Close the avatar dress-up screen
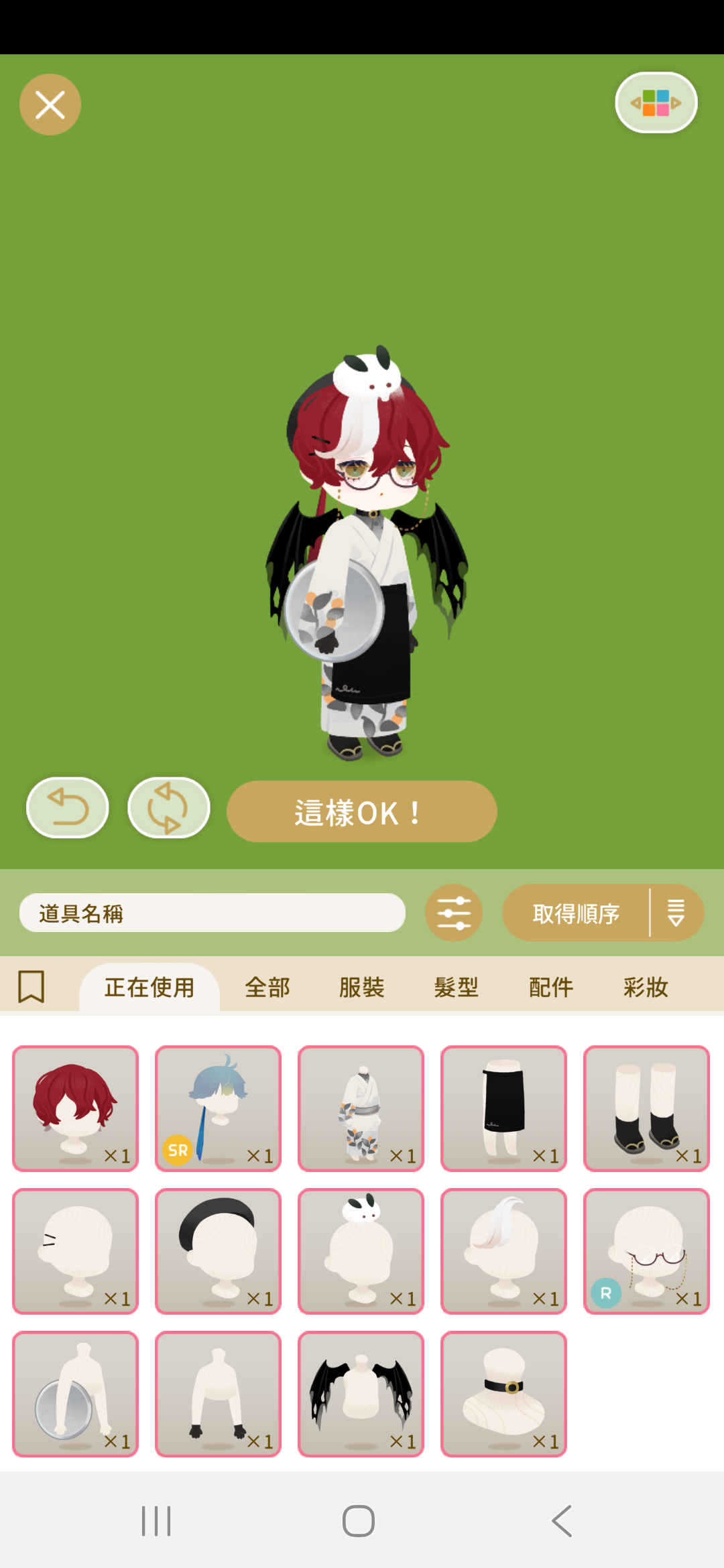The height and width of the screenshot is (1568, 724). pyautogui.click(x=50, y=105)
